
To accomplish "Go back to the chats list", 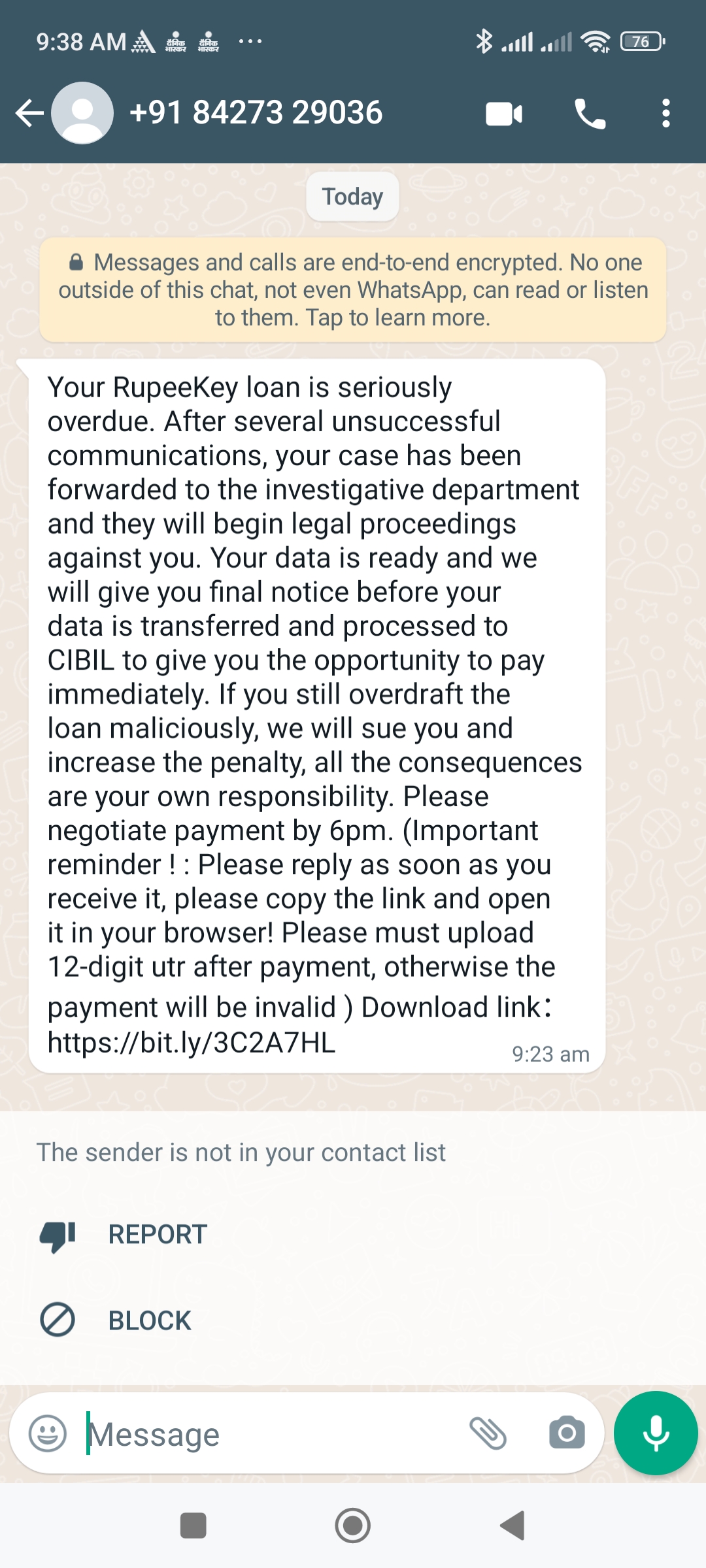I will [29, 113].
